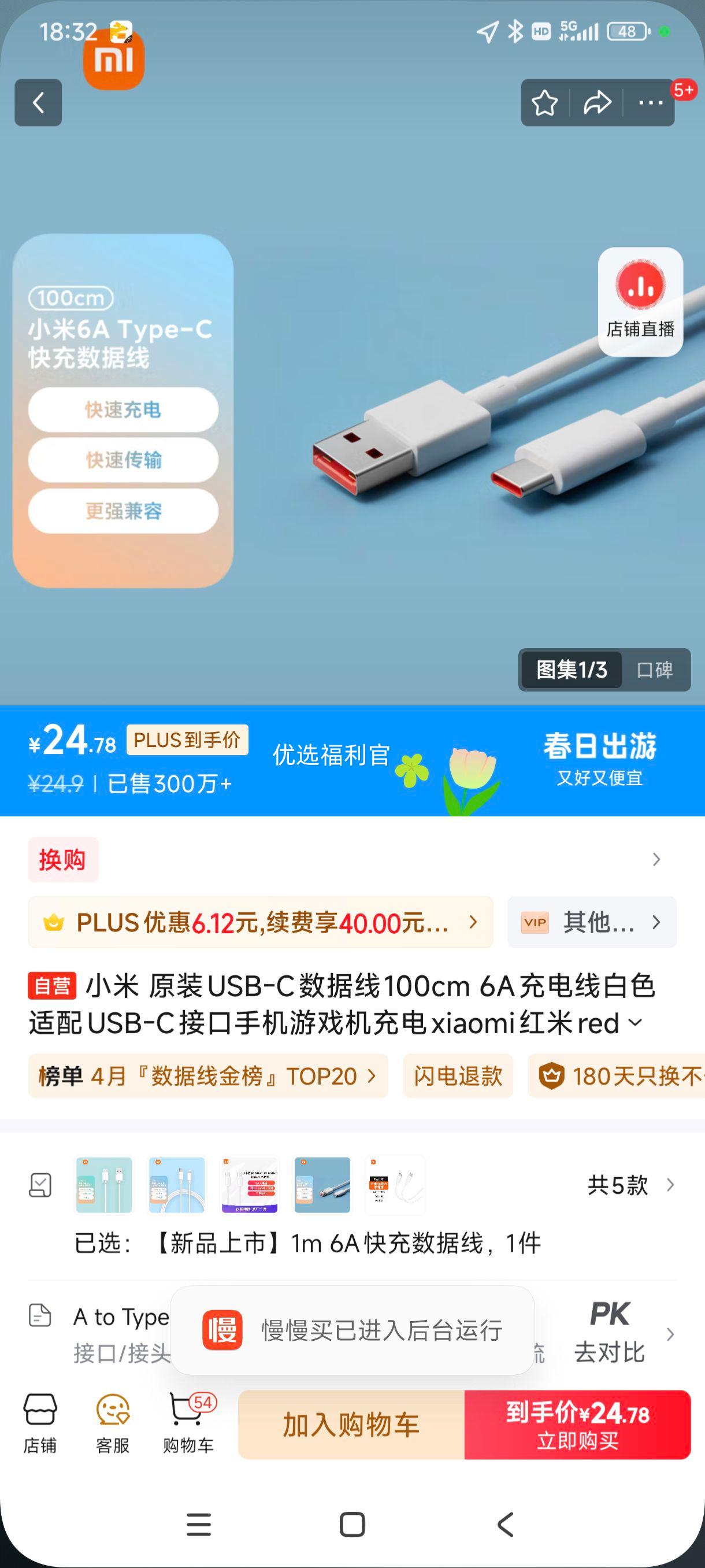This screenshot has width=705, height=1568.
Task: Tap the back arrow at top left
Action: click(38, 102)
